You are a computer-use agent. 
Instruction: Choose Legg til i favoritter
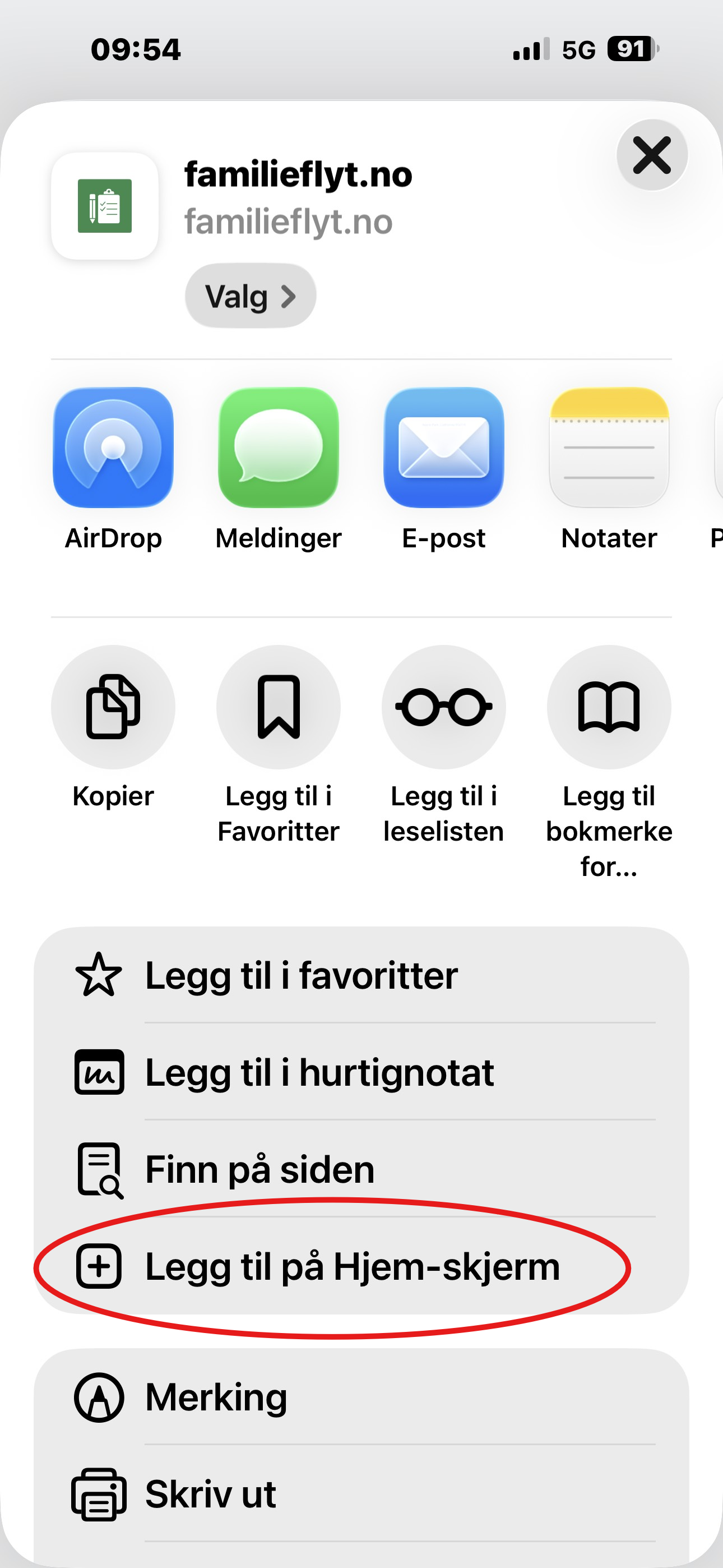point(302,975)
